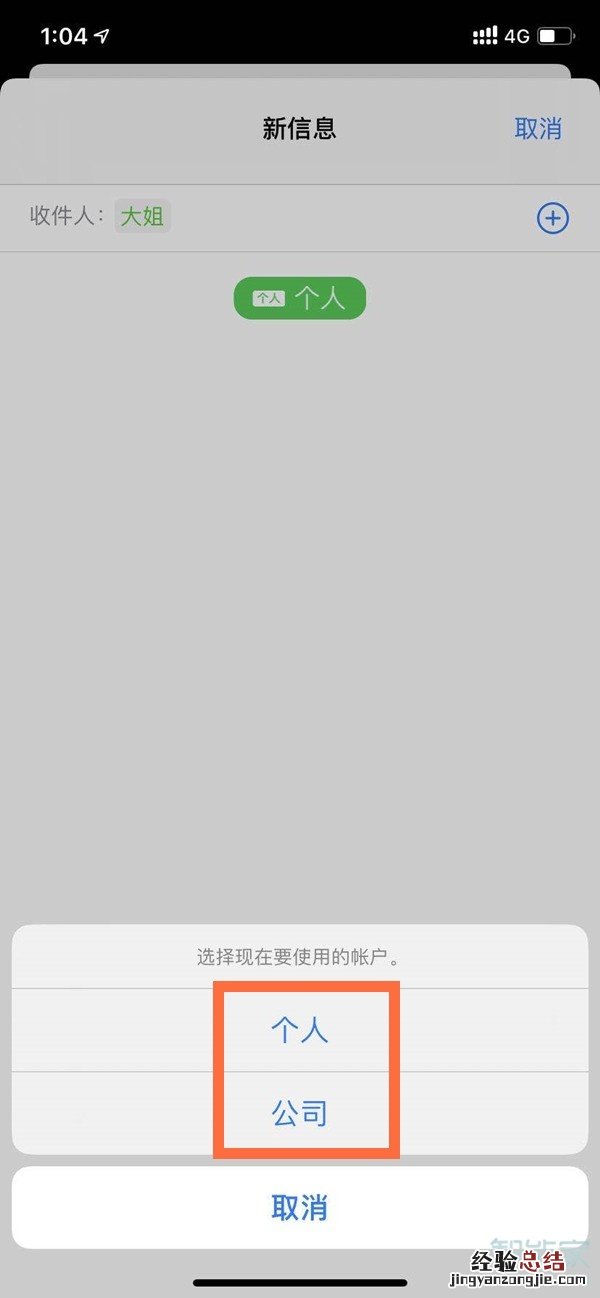Viewport: 600px width, 1298px height.
Task: Tap the green 个人 line selector pill
Action: (300, 298)
